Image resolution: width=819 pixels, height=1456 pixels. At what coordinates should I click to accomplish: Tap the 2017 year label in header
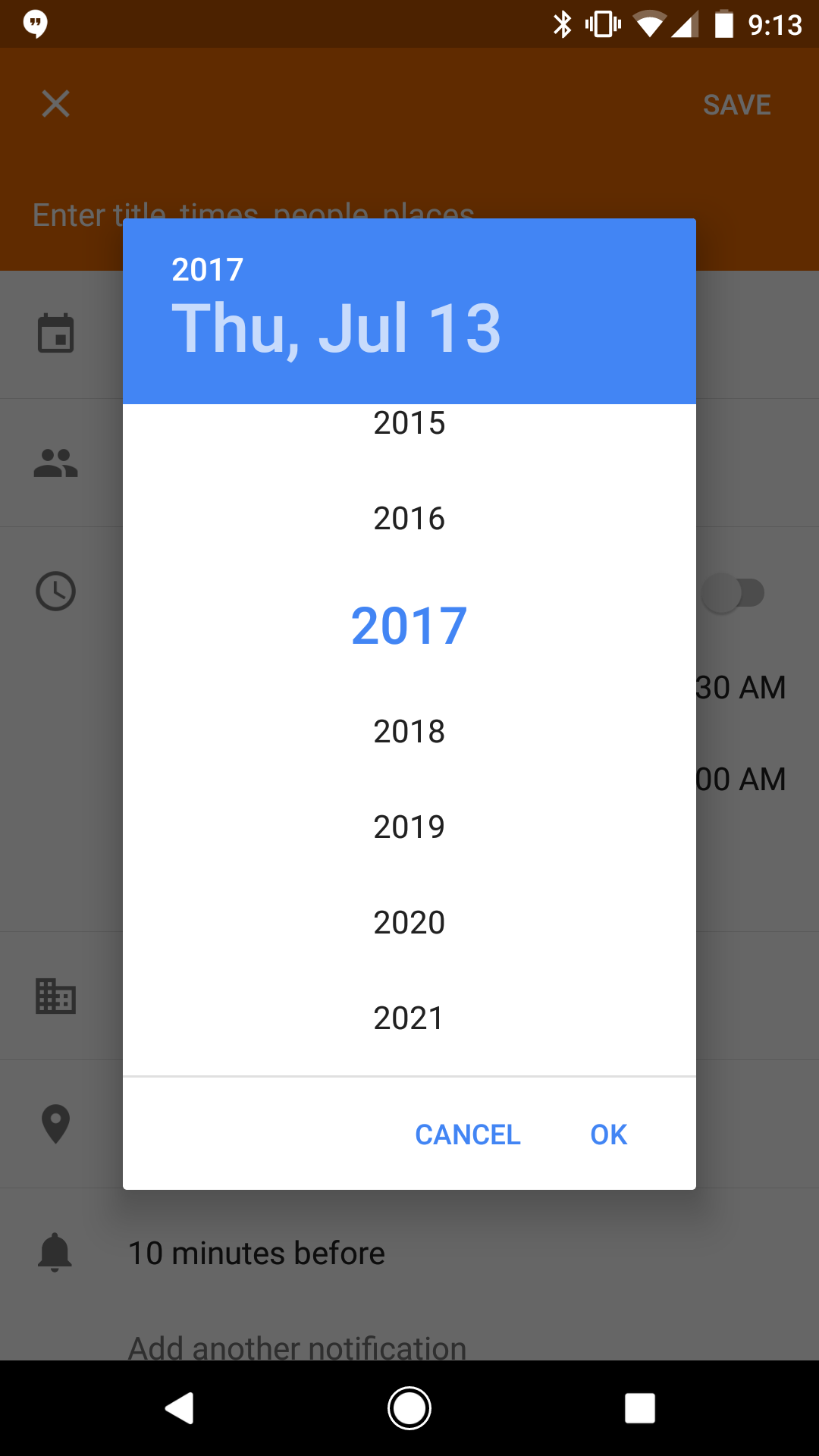[x=208, y=269]
